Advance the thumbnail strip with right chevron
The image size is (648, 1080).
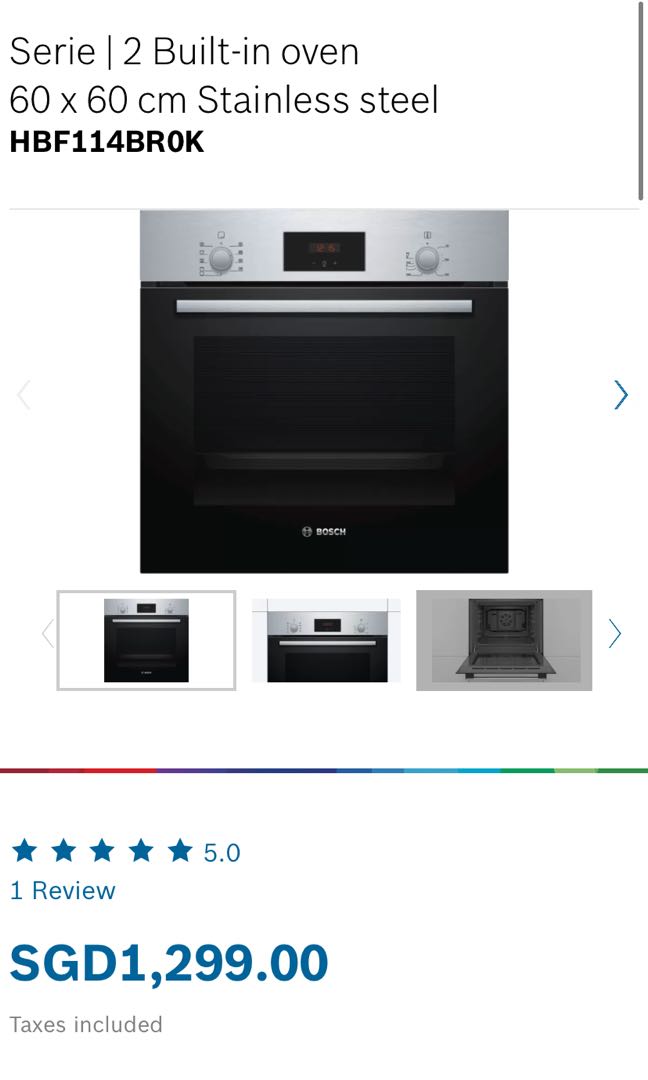click(614, 633)
